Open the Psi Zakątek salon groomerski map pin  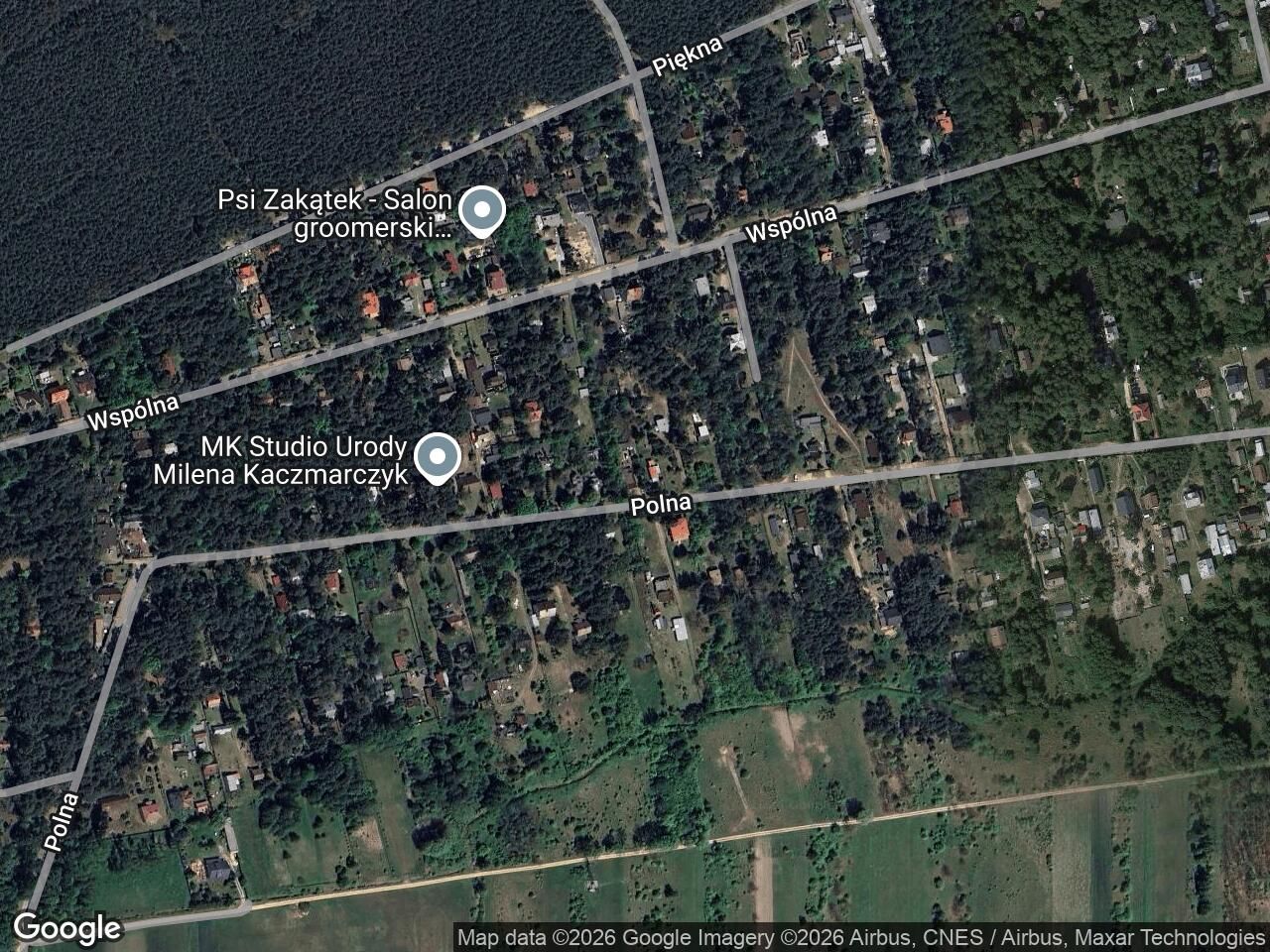click(x=482, y=210)
